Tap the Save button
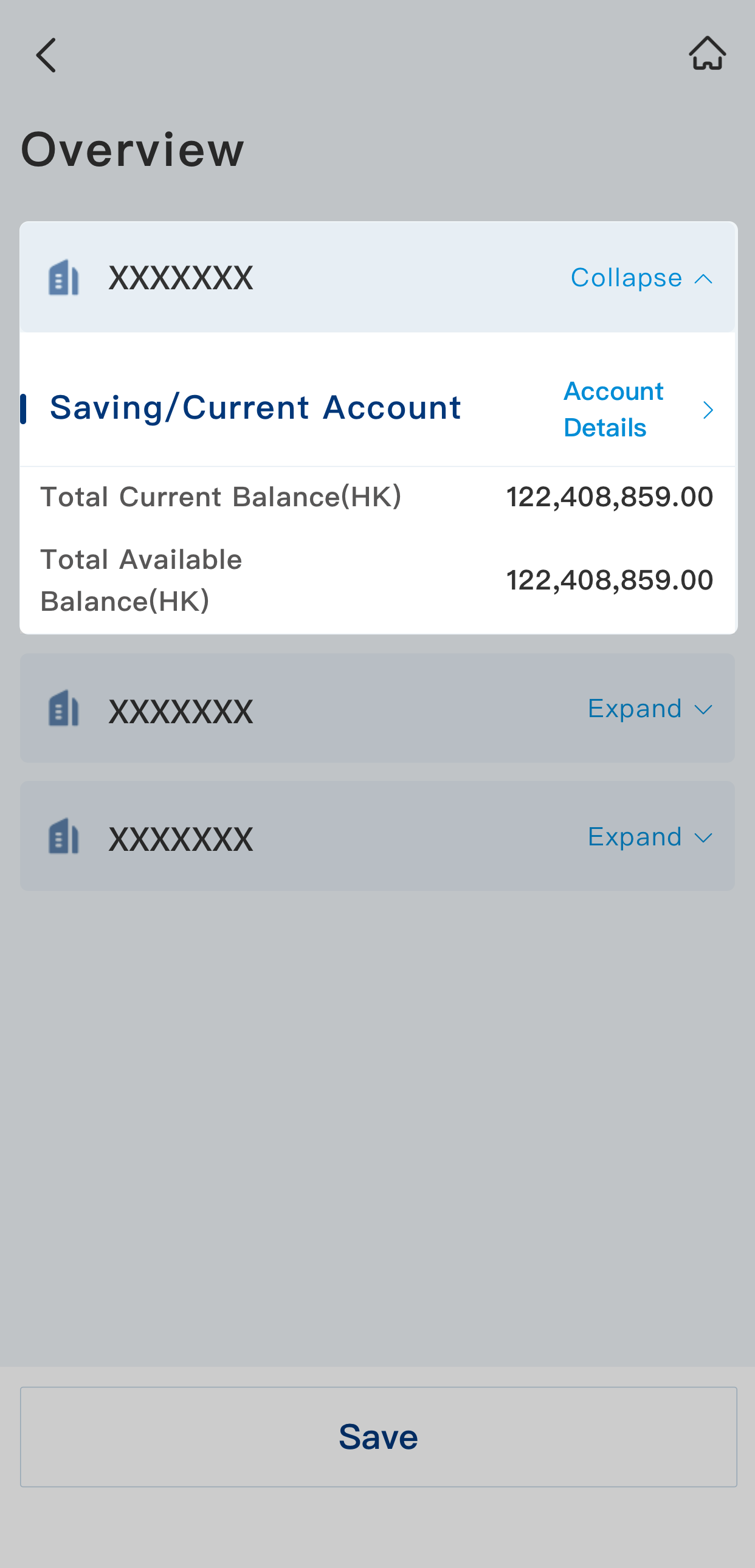The width and height of the screenshot is (755, 1568). (378, 1437)
